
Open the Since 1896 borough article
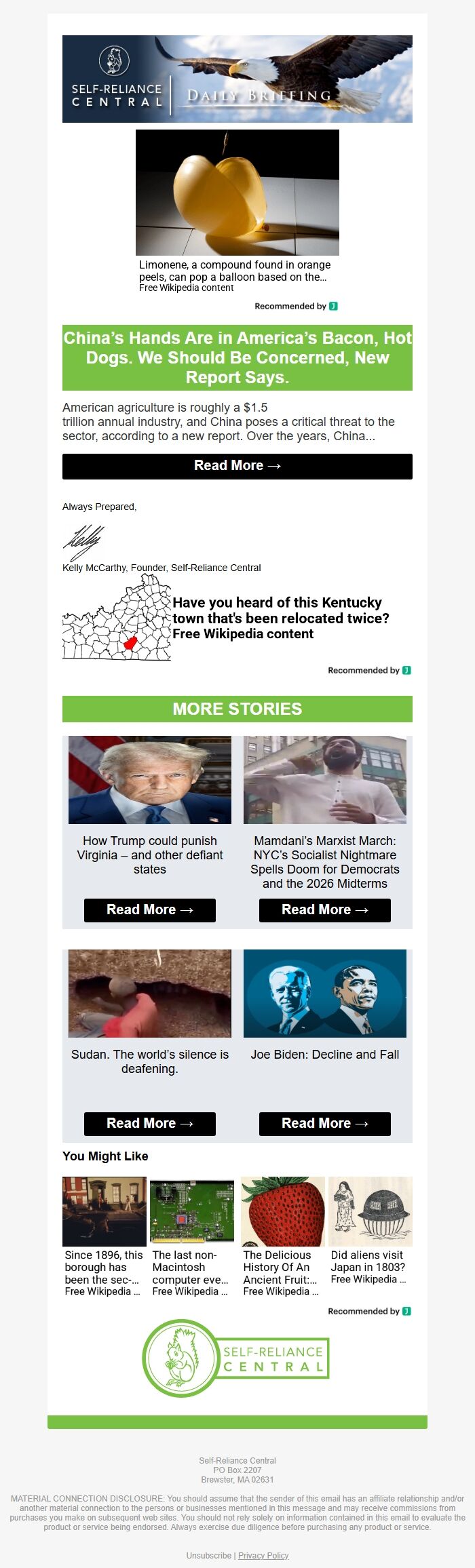[104, 1267]
